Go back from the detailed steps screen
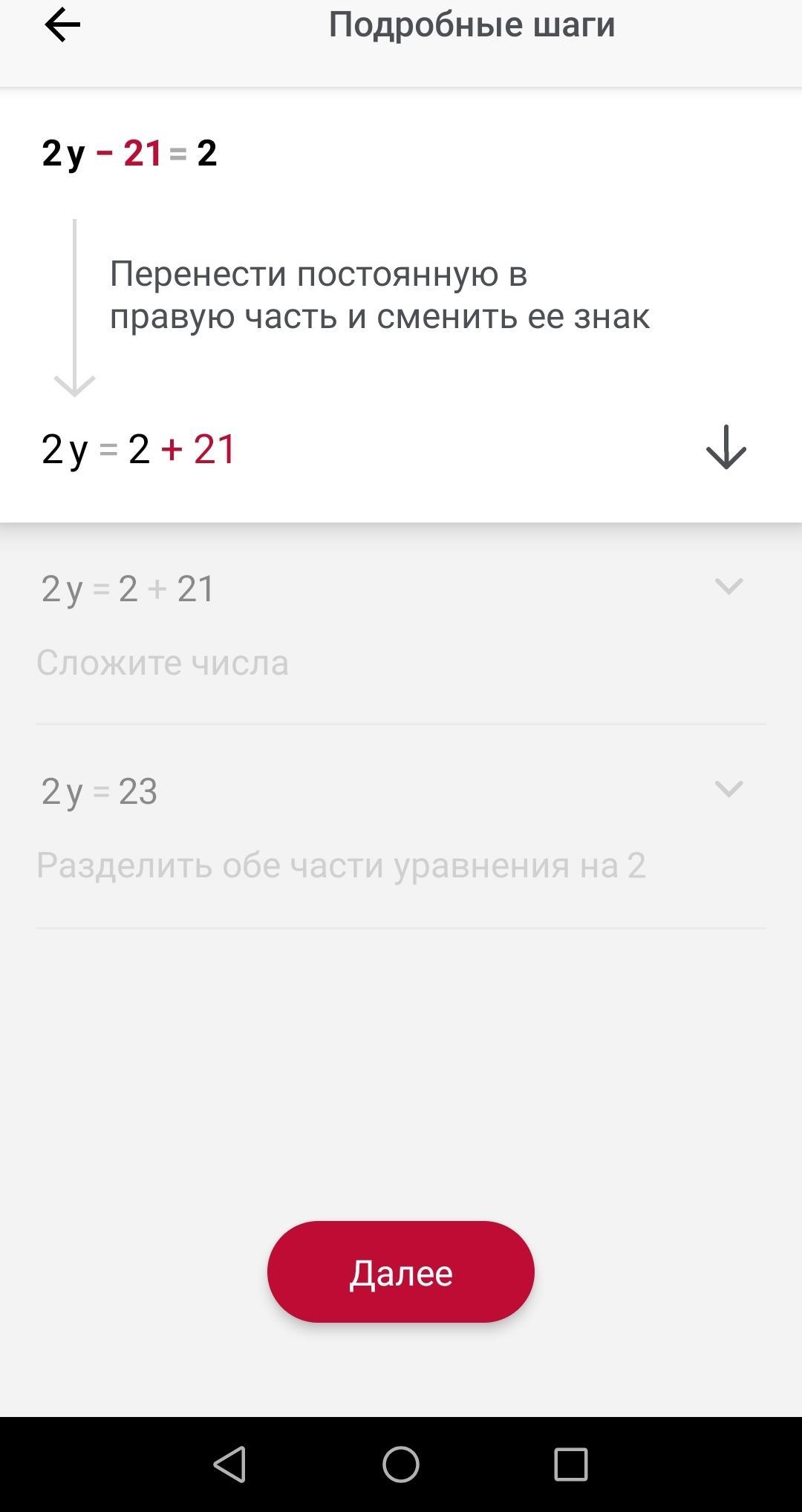Screen dimensions: 802x1512 62,26
